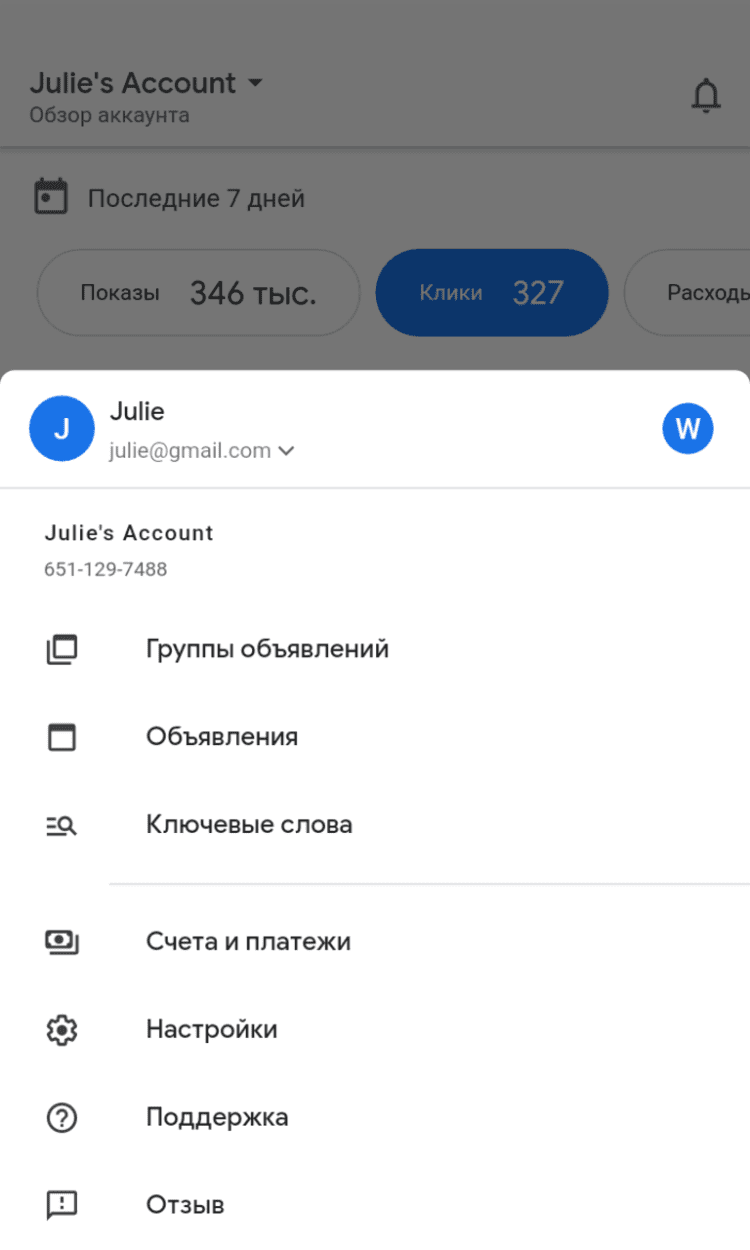Go to Ключевые слова
Screen dimensions: 750x1250
tap(248, 825)
